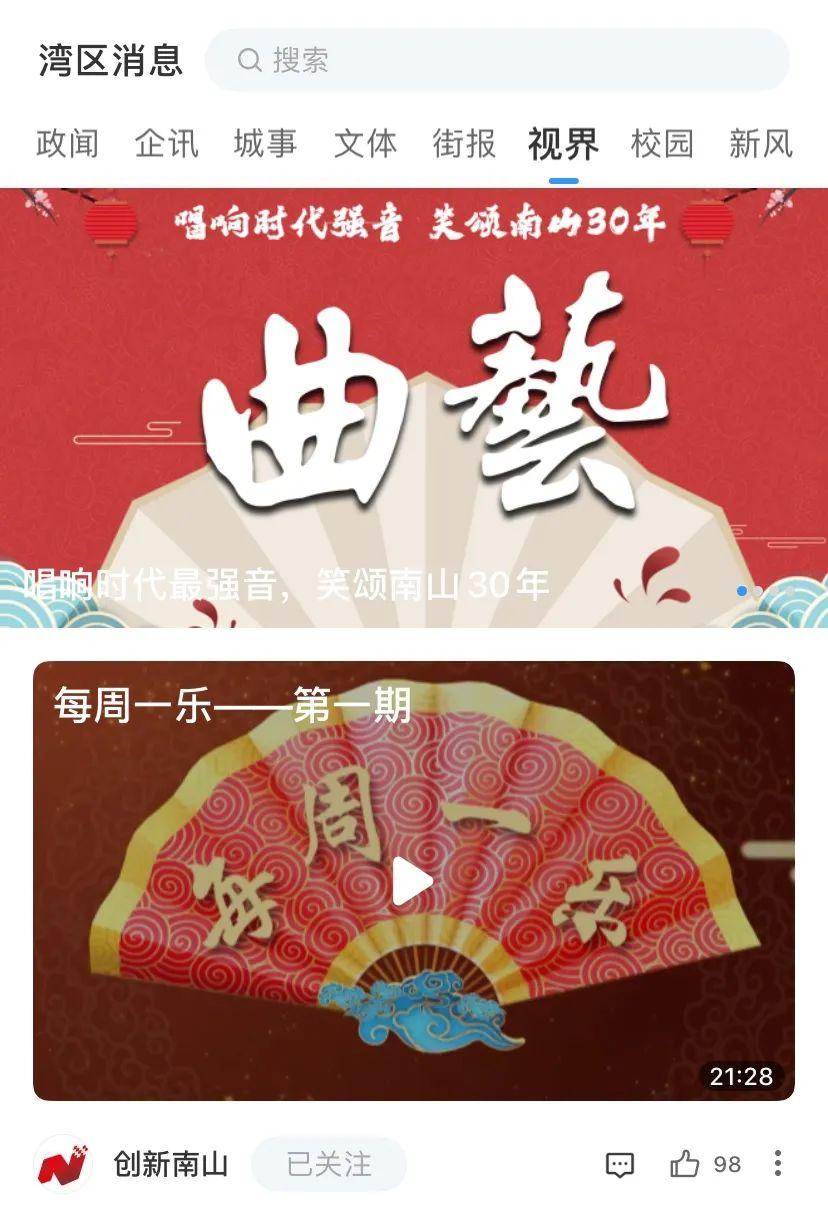Tap the 搜索 search box
Image resolution: width=828 pixels, height=1205 pixels.
pyautogui.click(x=496, y=60)
